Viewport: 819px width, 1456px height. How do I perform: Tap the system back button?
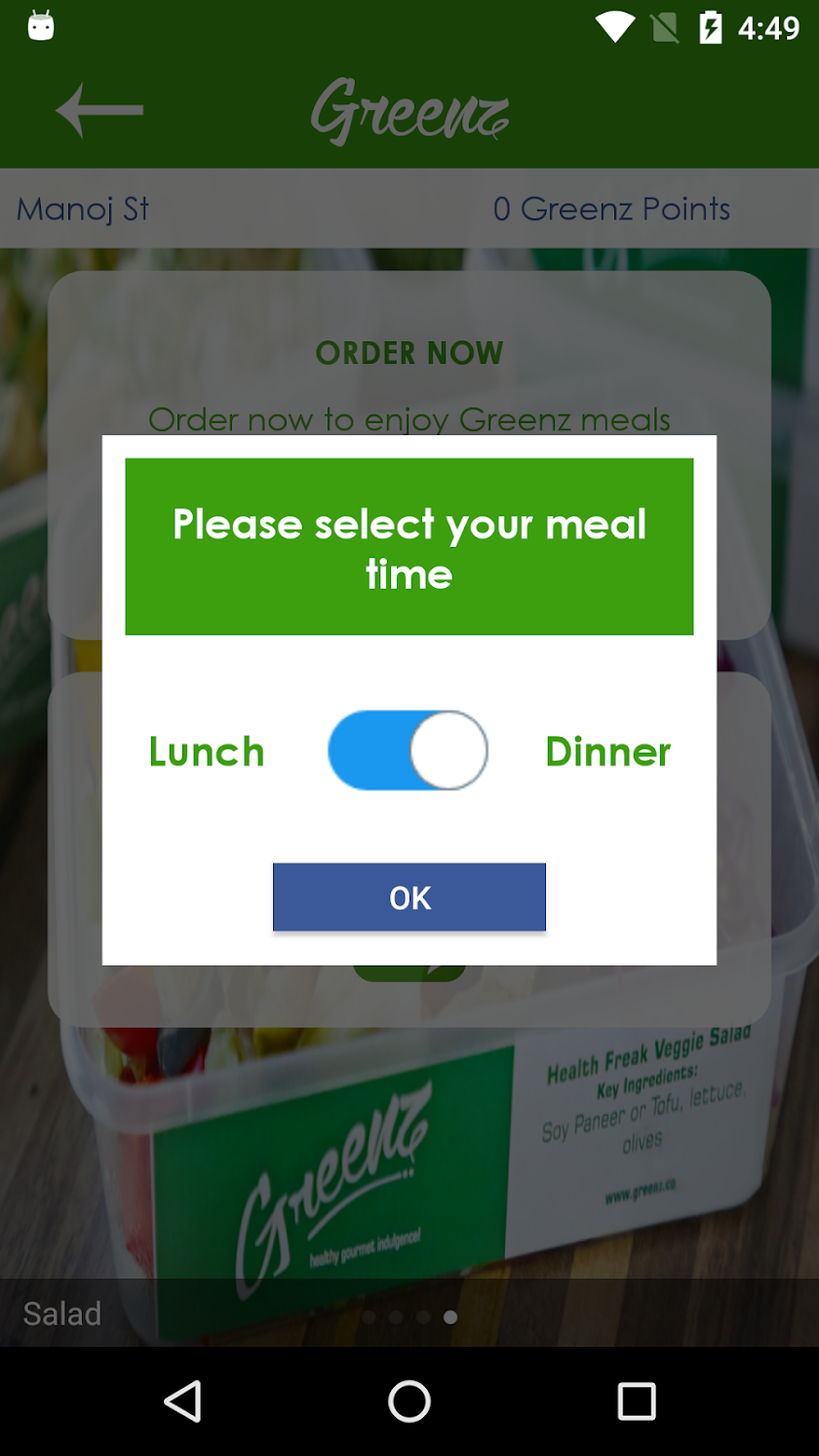tap(182, 1401)
